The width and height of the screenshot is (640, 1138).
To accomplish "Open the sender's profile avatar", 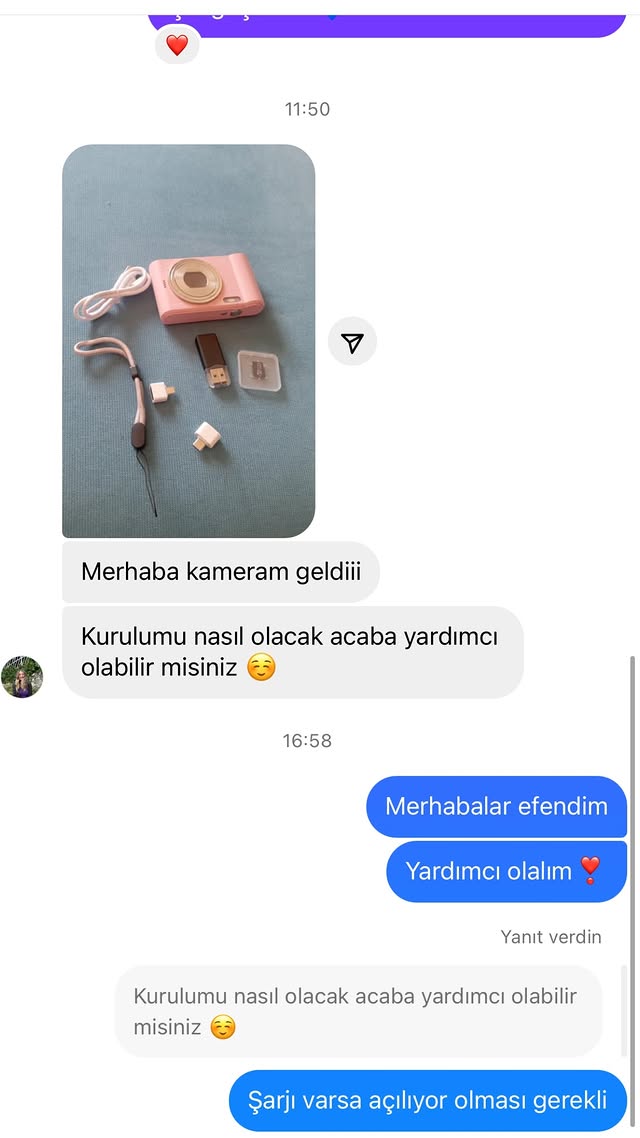I will coord(22,677).
